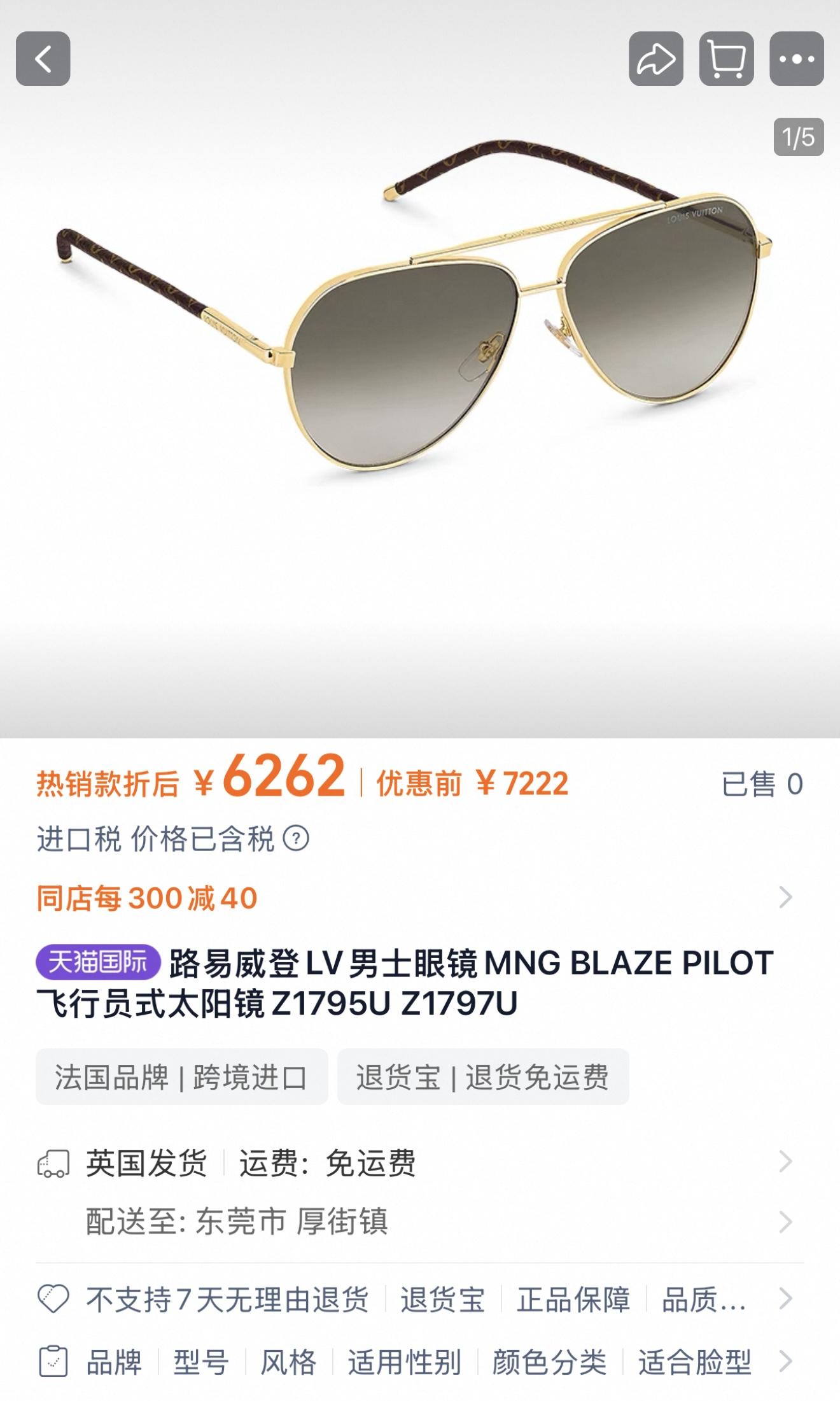The height and width of the screenshot is (1401, 840).
Task: Share this product listing
Action: click(656, 59)
